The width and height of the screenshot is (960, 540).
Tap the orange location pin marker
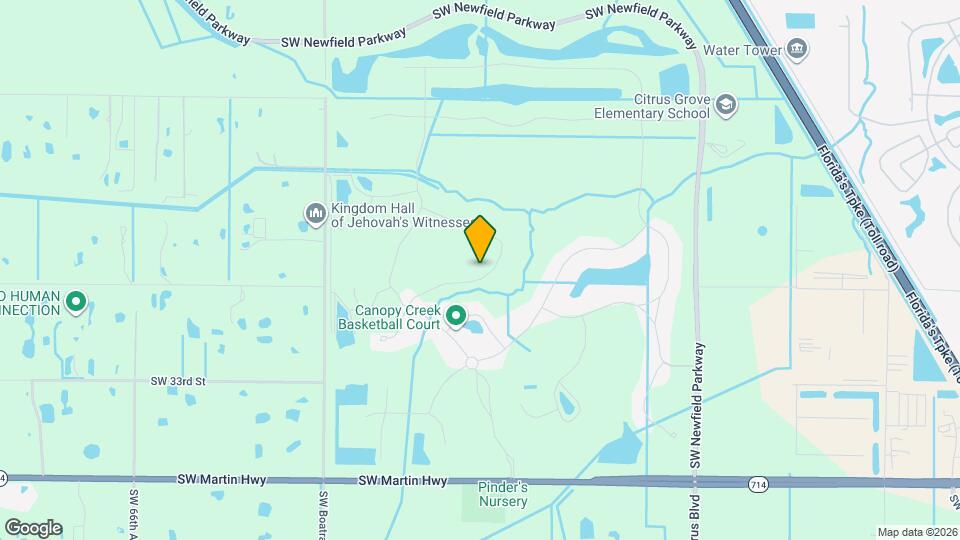point(480,240)
